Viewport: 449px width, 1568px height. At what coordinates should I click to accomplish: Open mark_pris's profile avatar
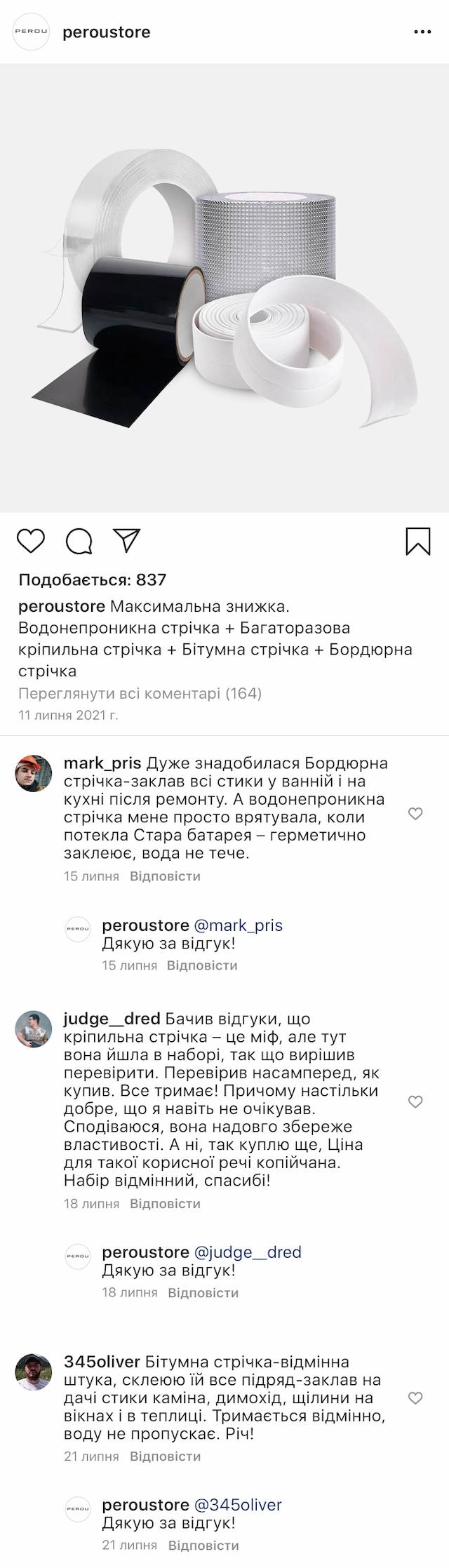[x=34, y=773]
